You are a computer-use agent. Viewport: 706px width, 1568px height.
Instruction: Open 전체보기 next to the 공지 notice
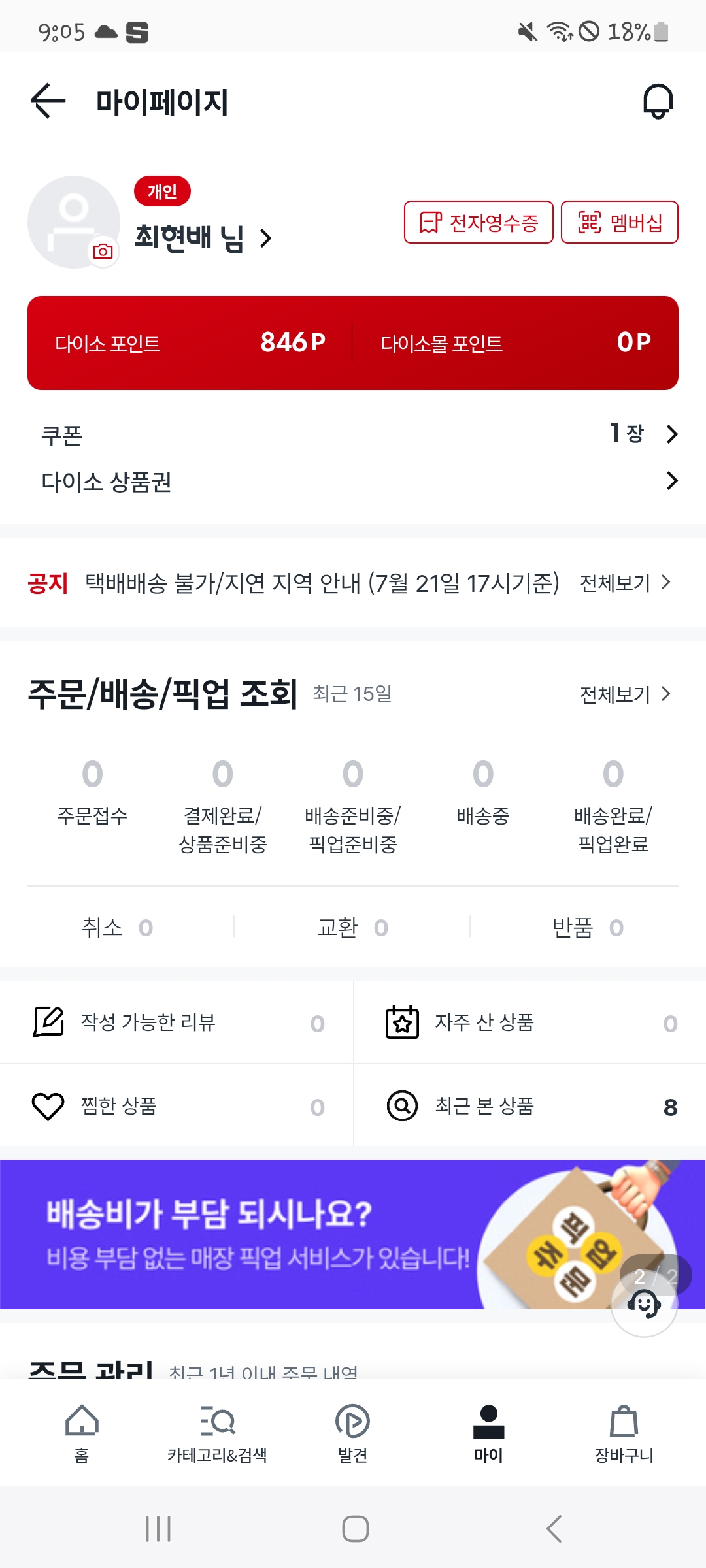(624, 582)
